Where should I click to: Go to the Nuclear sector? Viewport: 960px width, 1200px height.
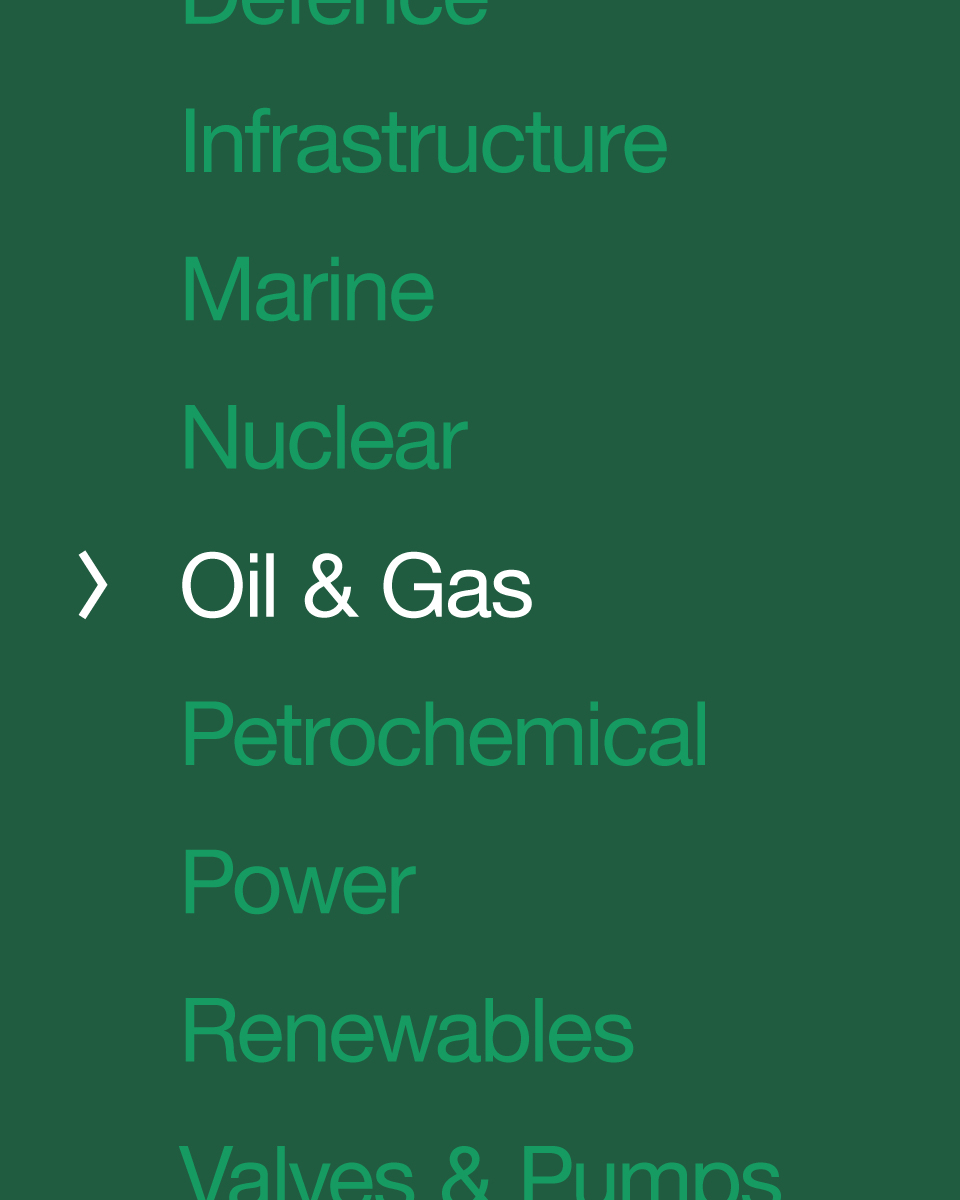(x=323, y=438)
